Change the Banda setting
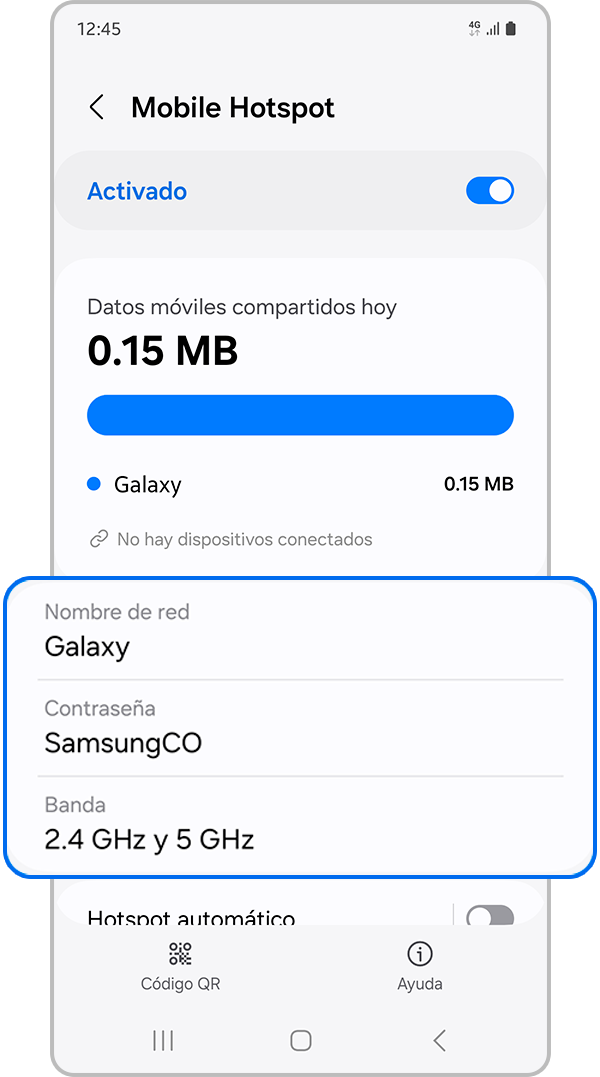This screenshot has height=1077, width=600. [300, 825]
